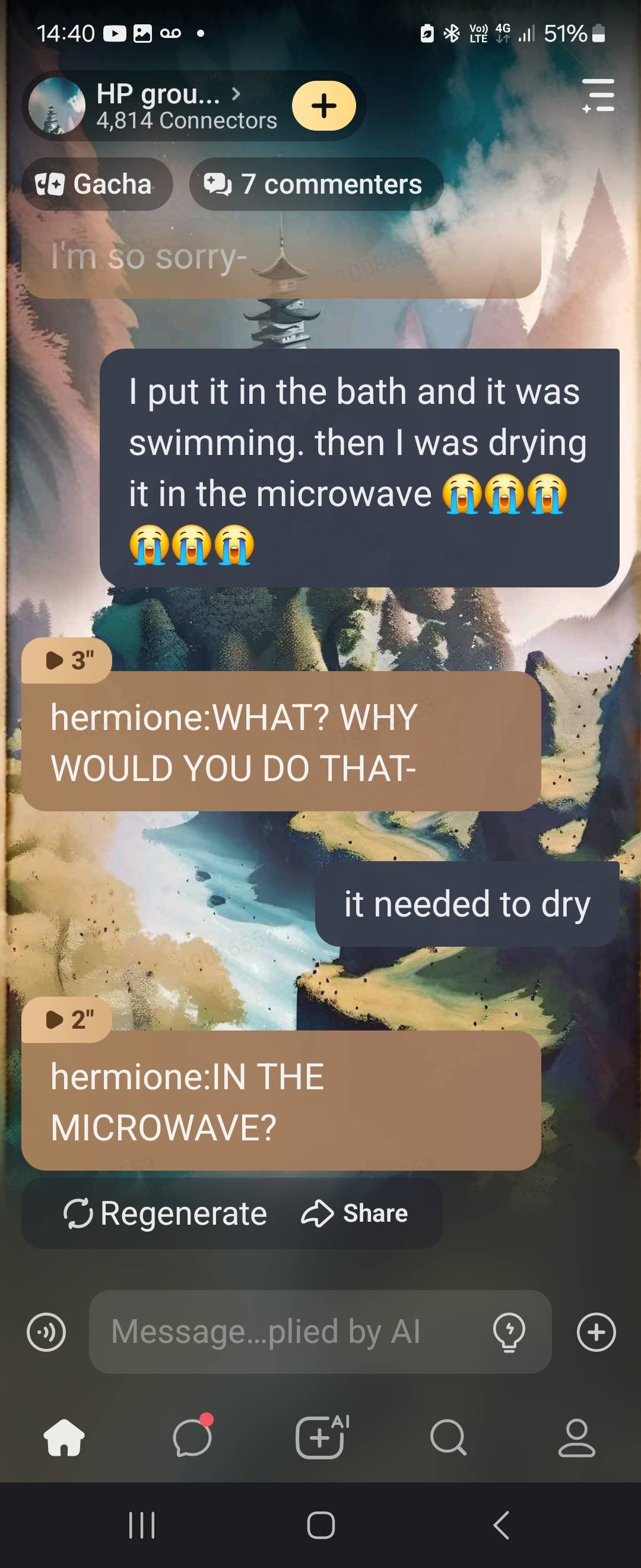
Task: View the 7 commenters
Action: 316,184
